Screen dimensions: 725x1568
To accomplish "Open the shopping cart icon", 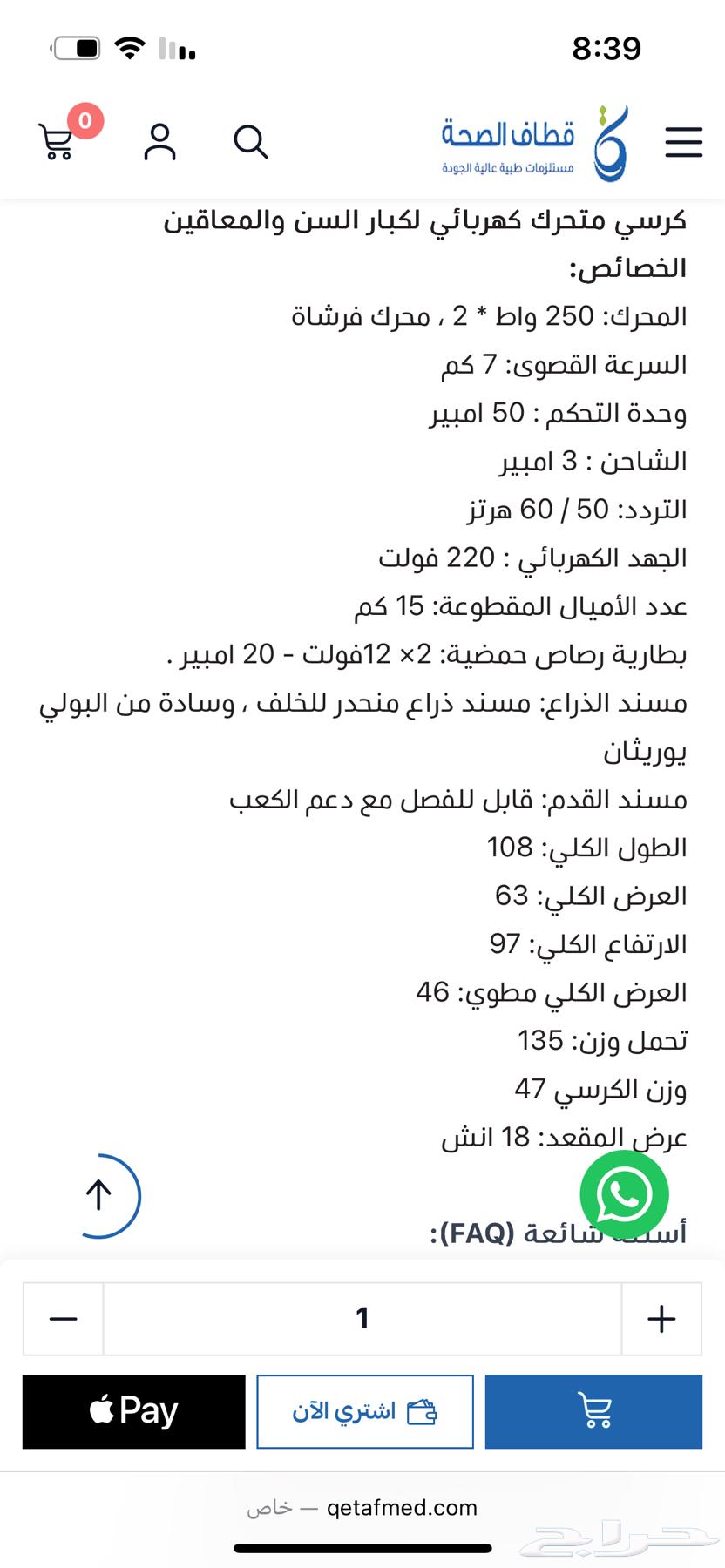I will 58,141.
